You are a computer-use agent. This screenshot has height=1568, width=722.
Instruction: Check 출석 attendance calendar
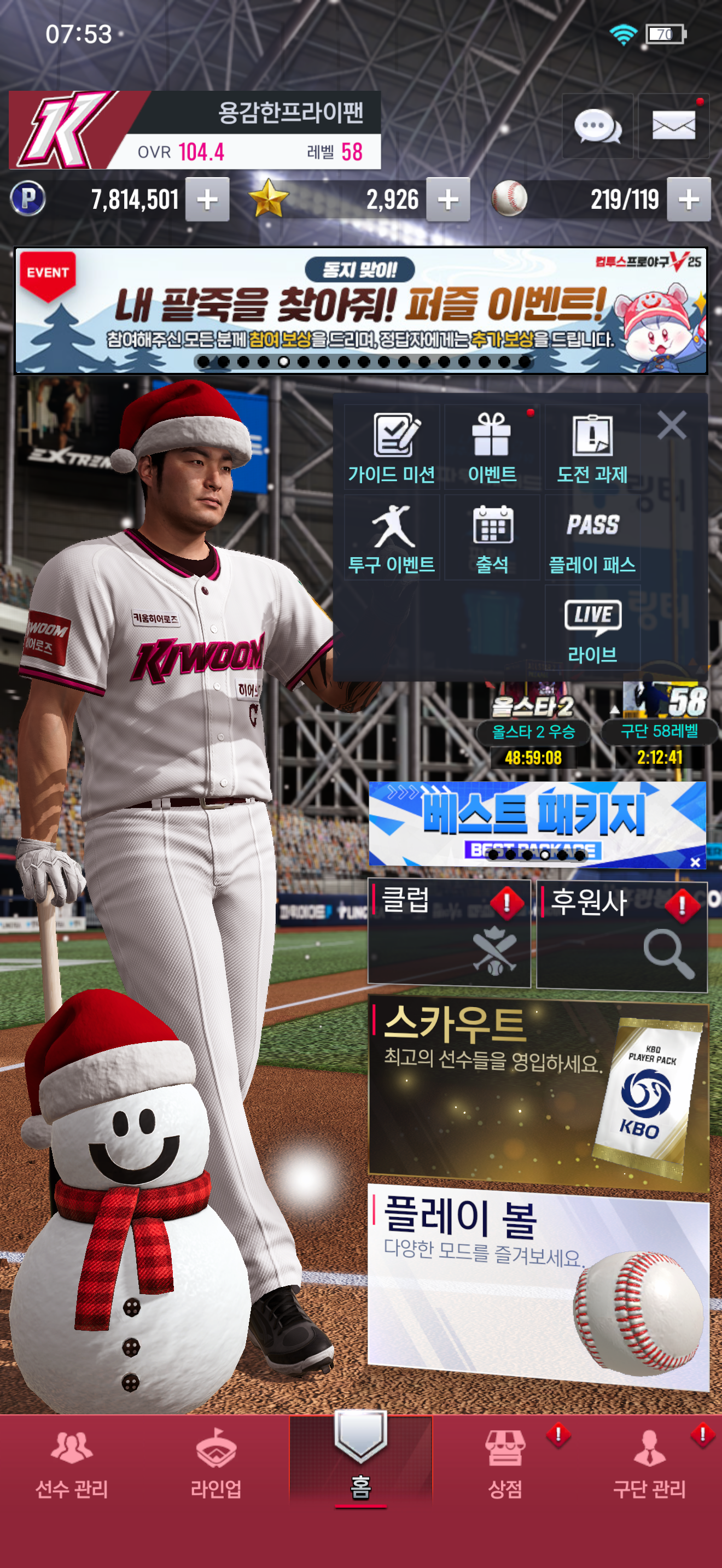[492, 537]
